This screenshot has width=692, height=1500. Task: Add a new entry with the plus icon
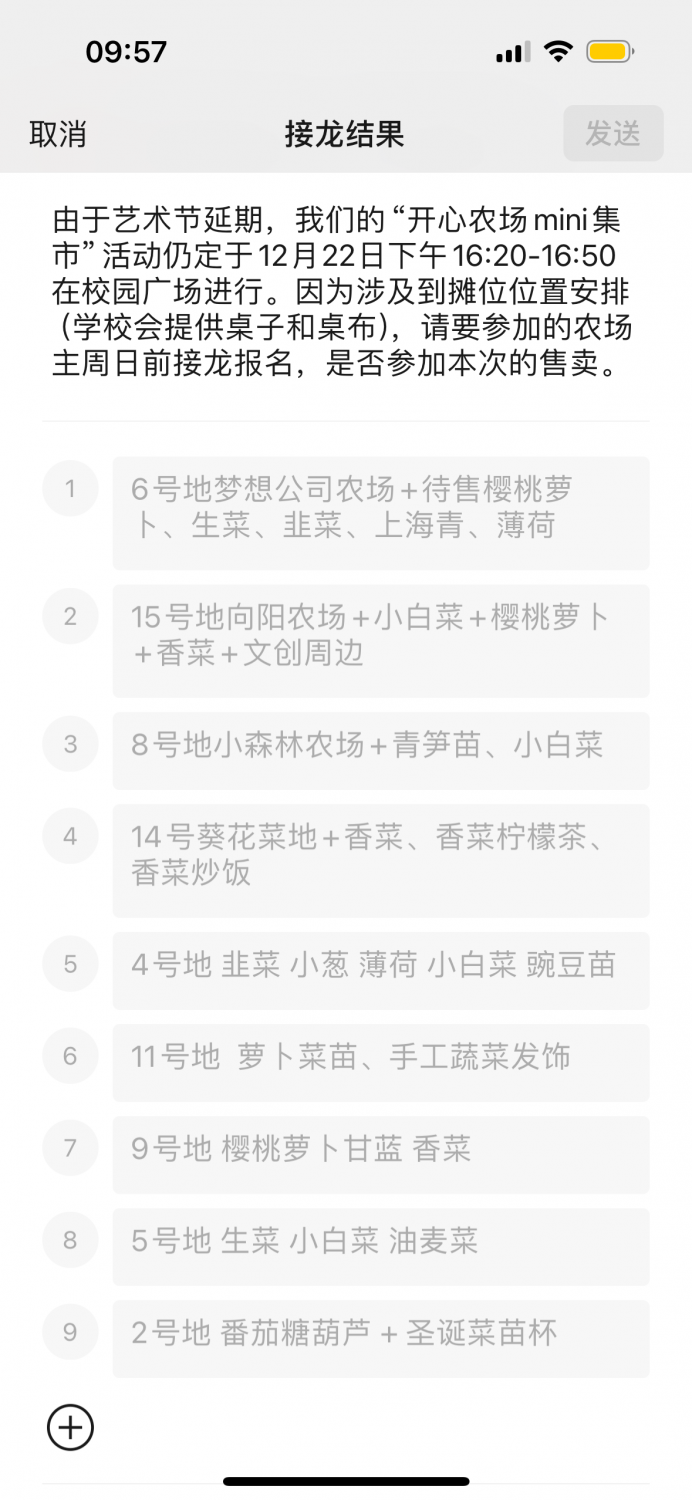tap(70, 1427)
